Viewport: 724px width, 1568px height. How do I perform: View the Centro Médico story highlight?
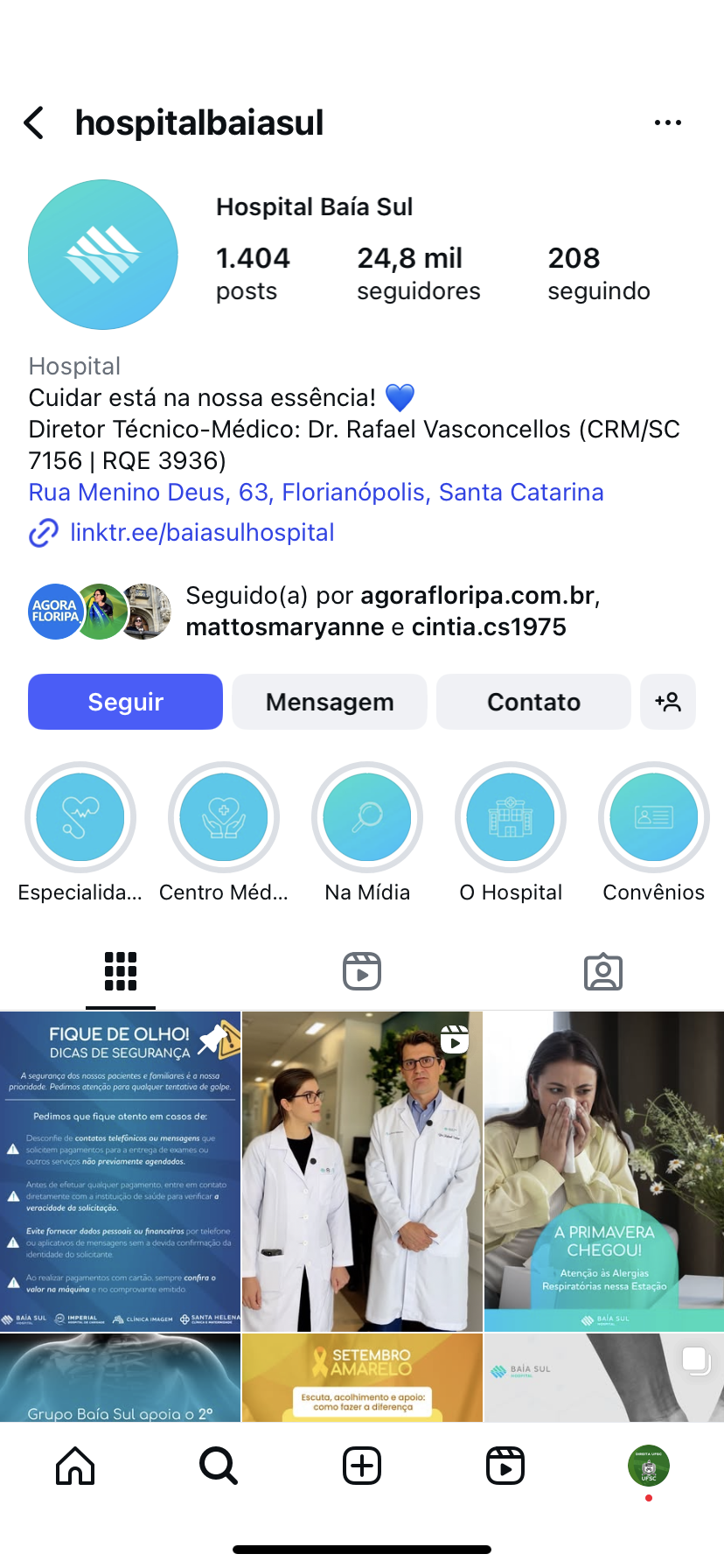tap(224, 817)
